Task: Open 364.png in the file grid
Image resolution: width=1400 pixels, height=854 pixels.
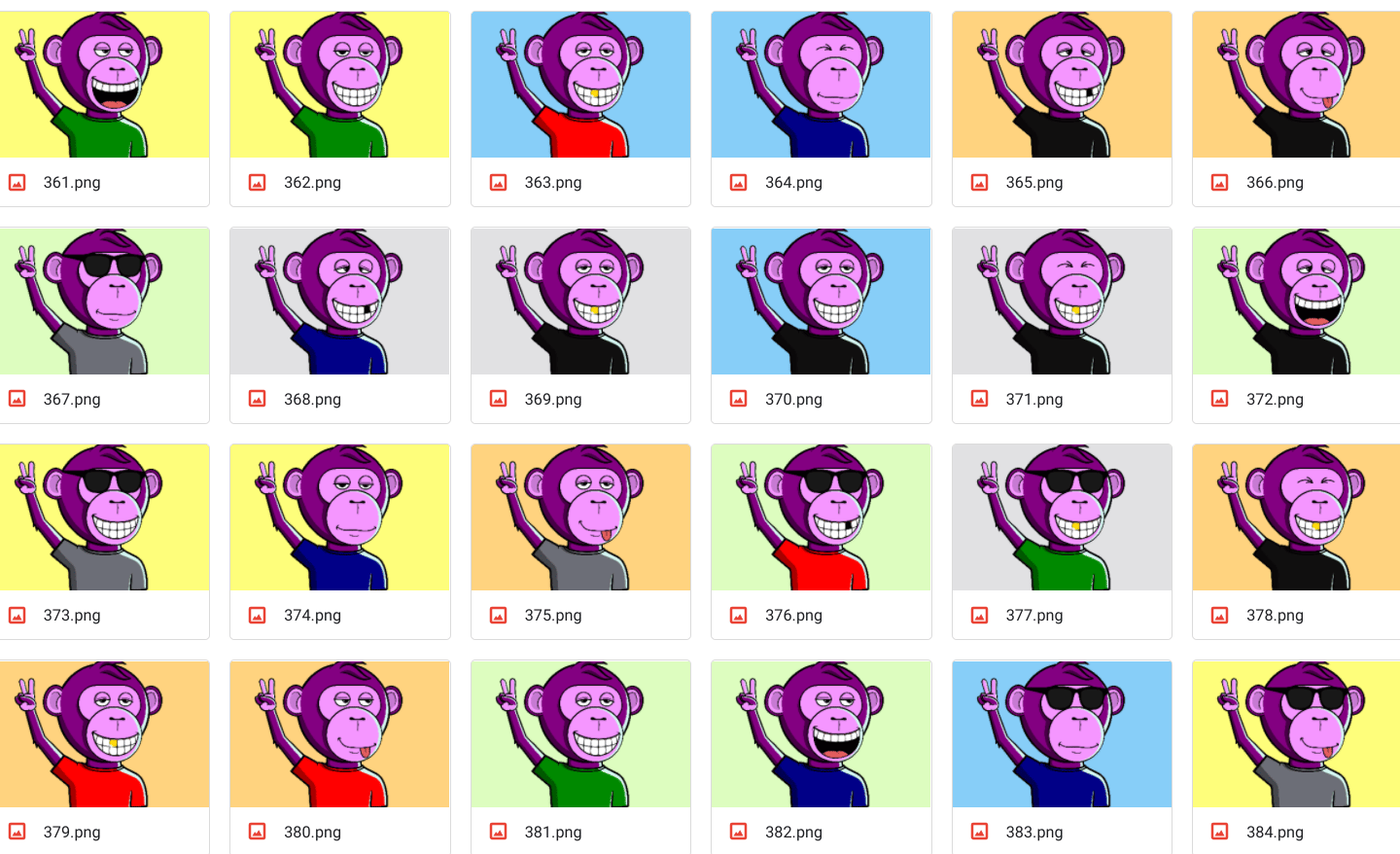Action: [821, 86]
